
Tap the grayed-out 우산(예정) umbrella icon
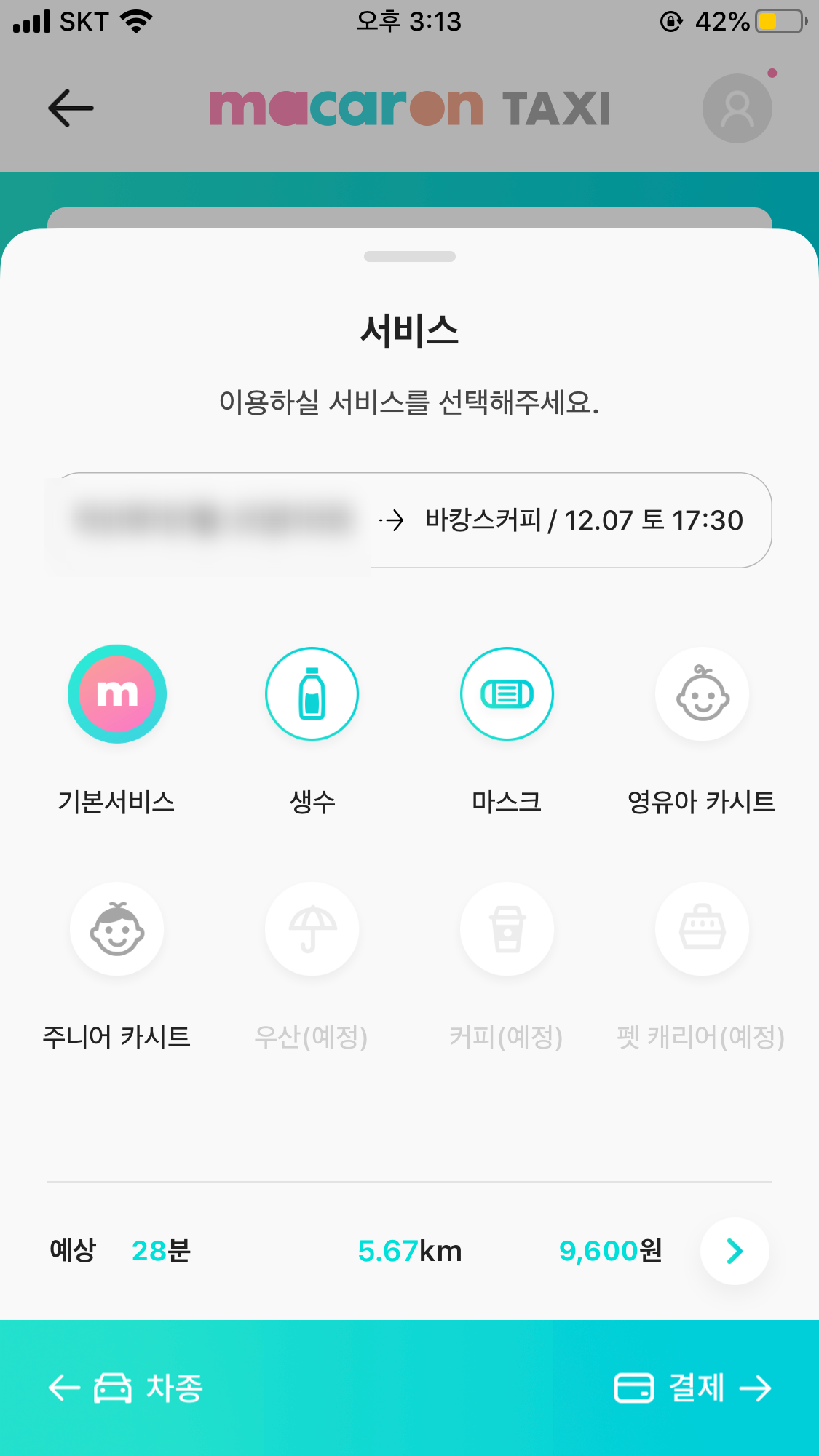click(x=312, y=929)
